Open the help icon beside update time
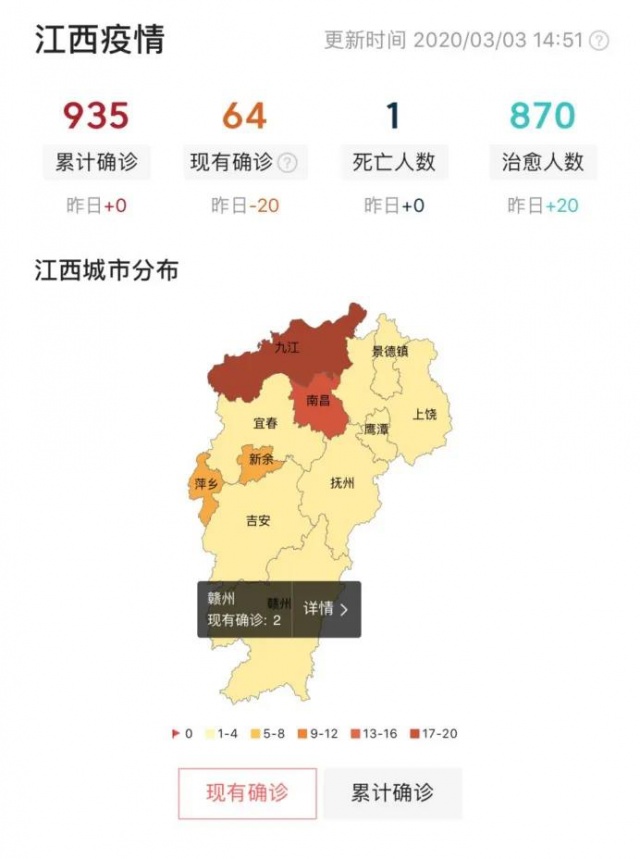Screen dimensions: 640x859 (599, 41)
